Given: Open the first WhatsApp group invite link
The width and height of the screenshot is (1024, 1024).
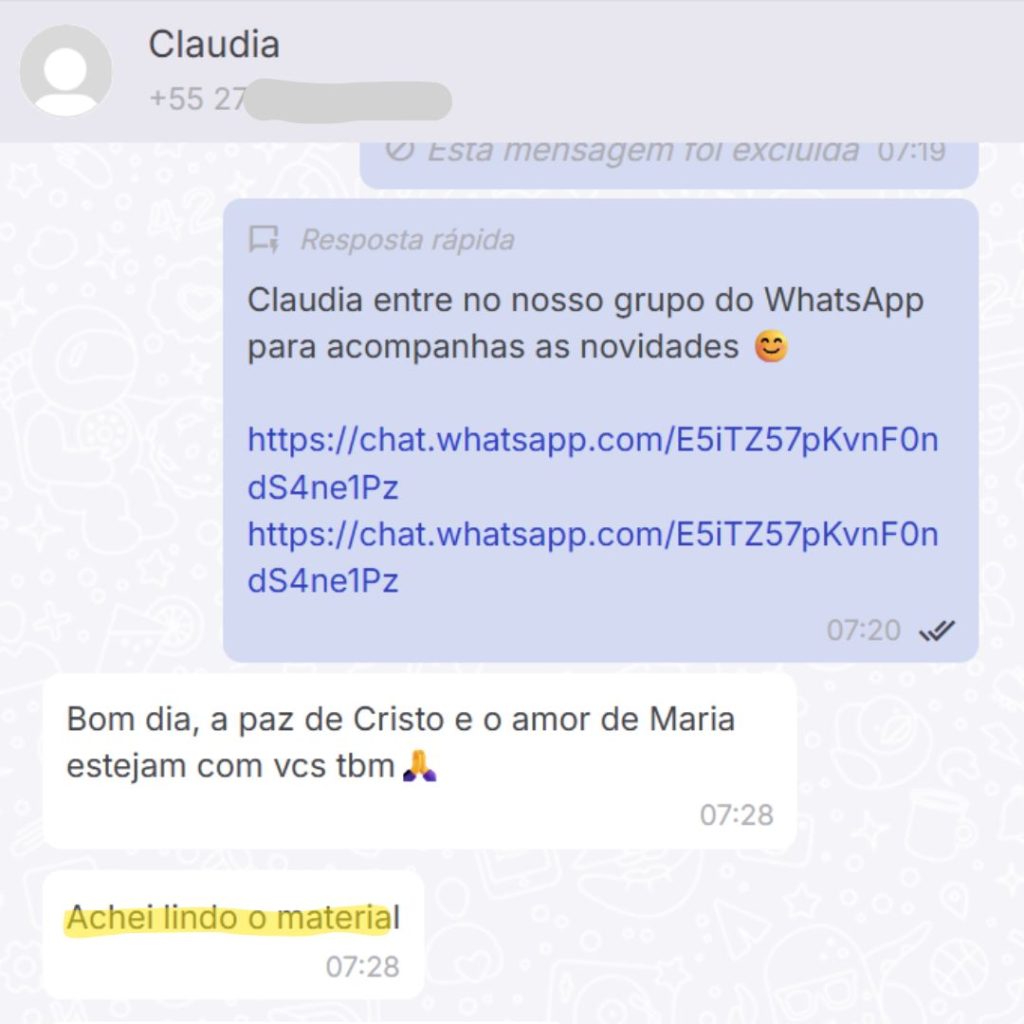Looking at the screenshot, I should (592, 440).
